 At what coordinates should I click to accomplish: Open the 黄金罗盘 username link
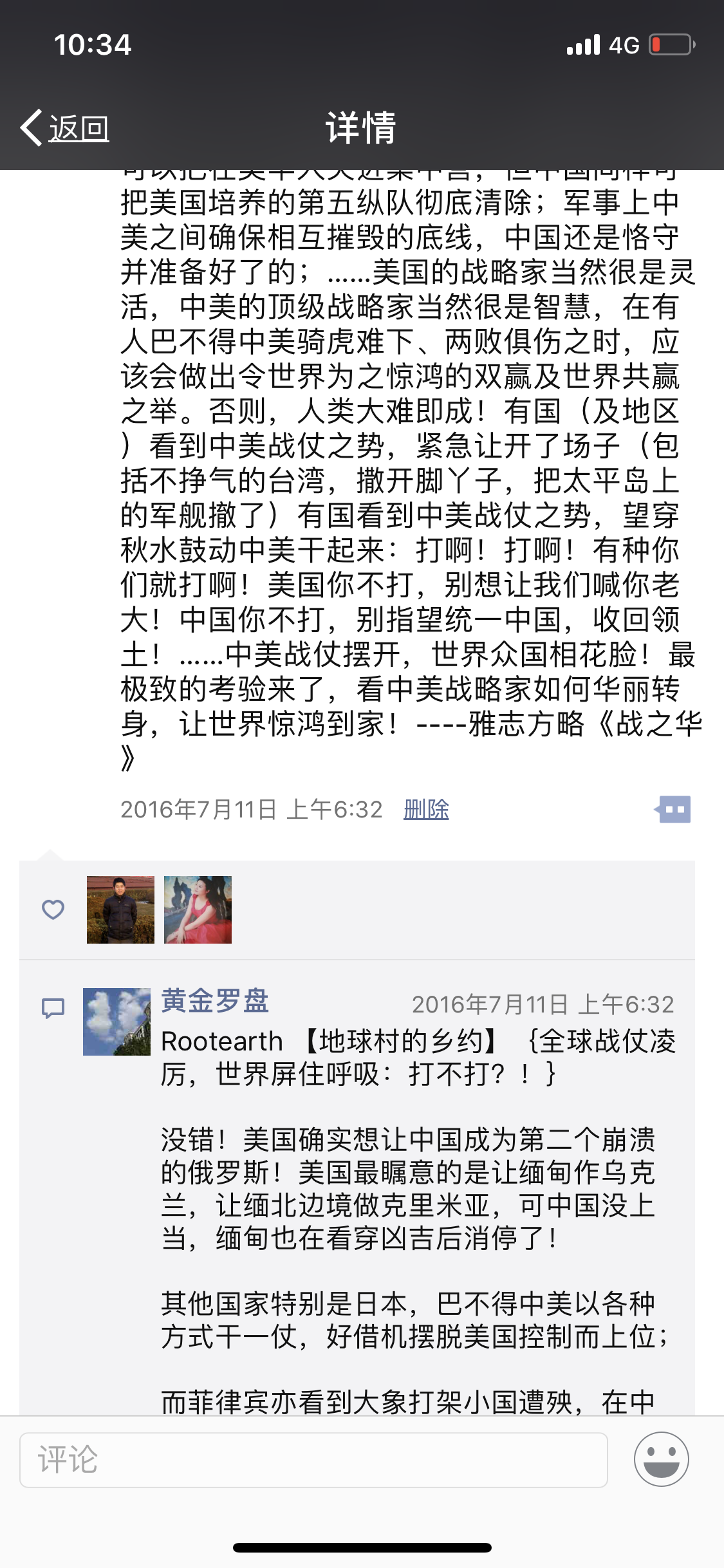point(215,1001)
